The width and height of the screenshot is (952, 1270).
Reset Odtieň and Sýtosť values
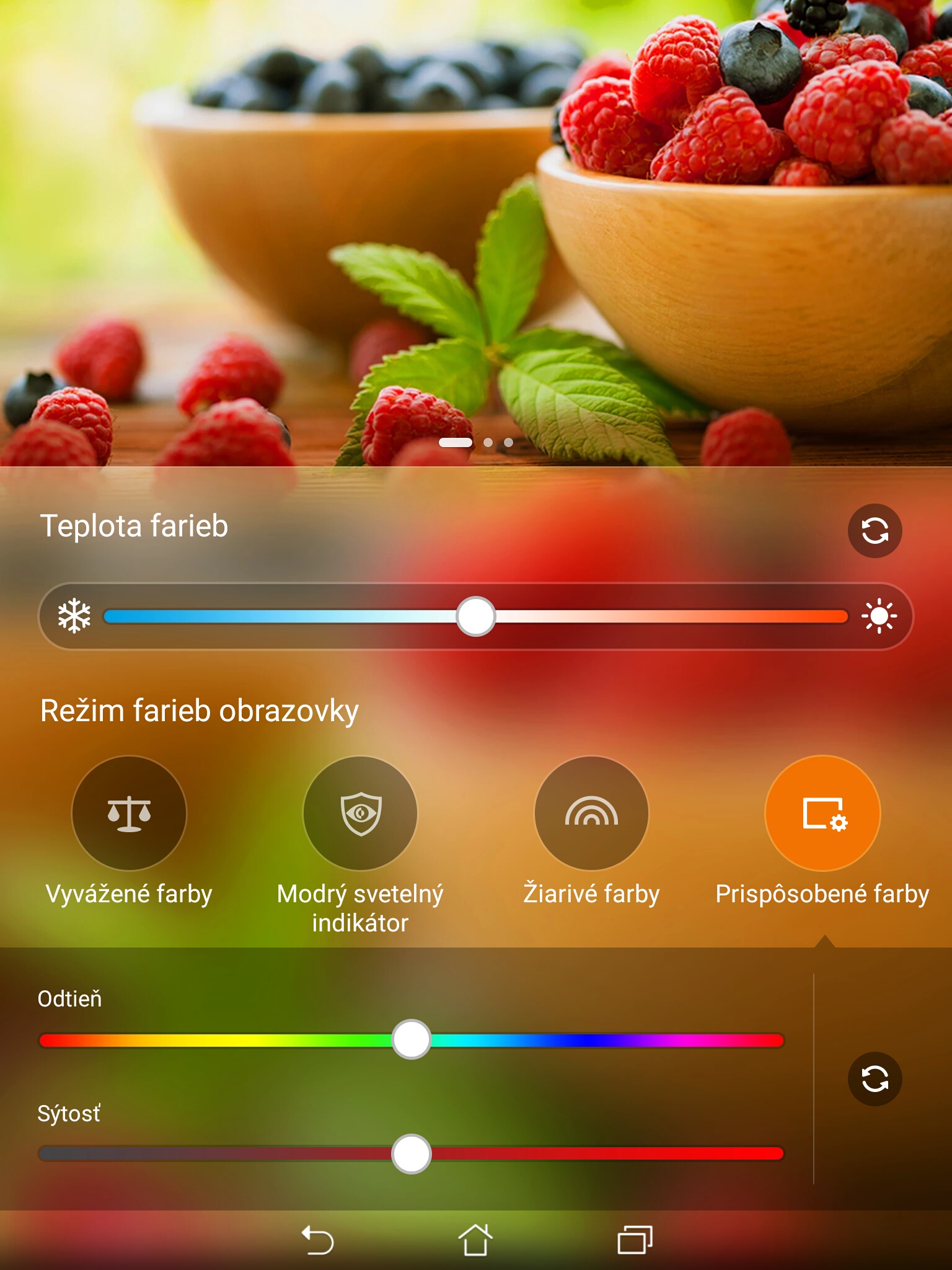coord(875,1078)
